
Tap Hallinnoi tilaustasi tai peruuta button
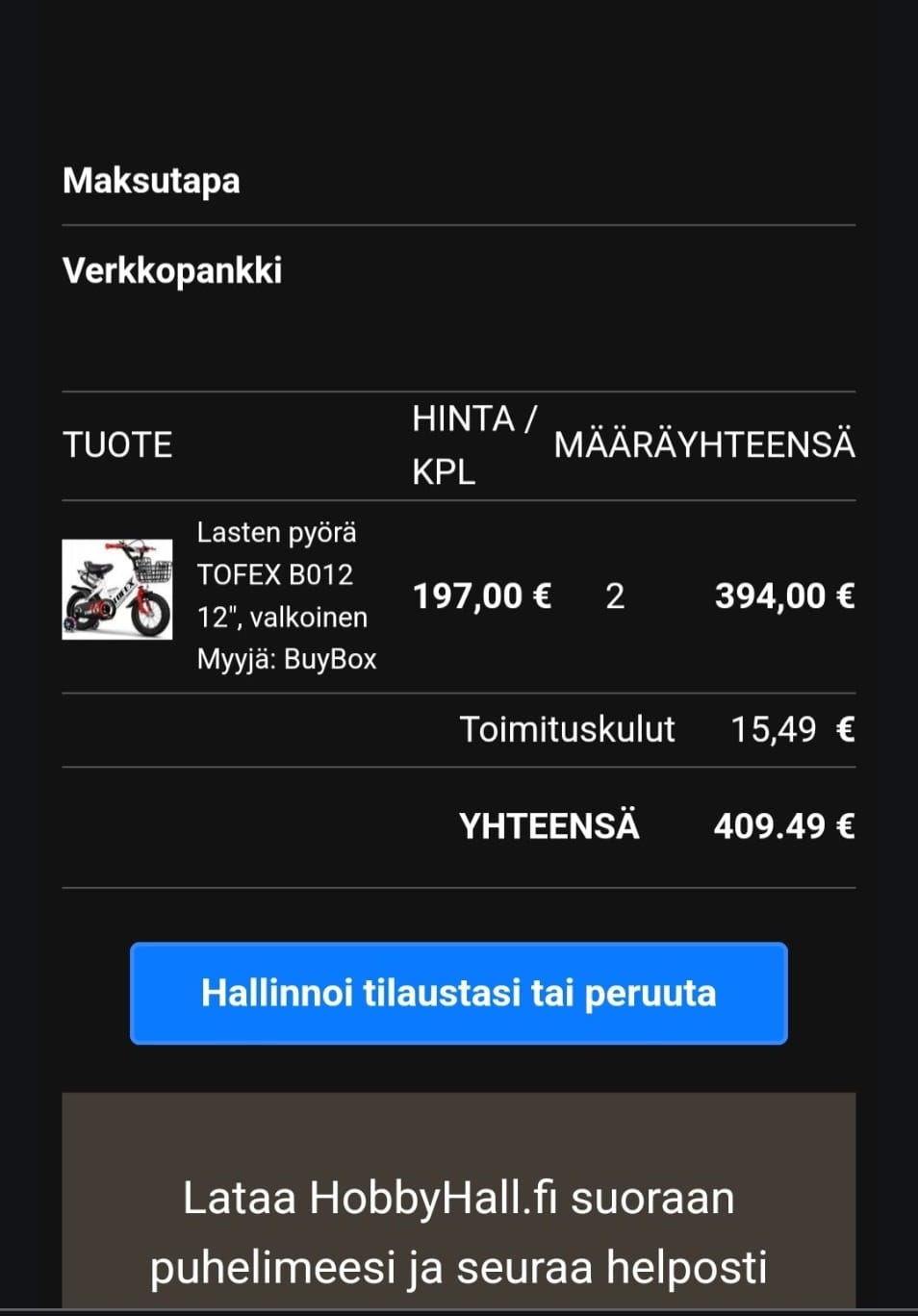[458, 993]
